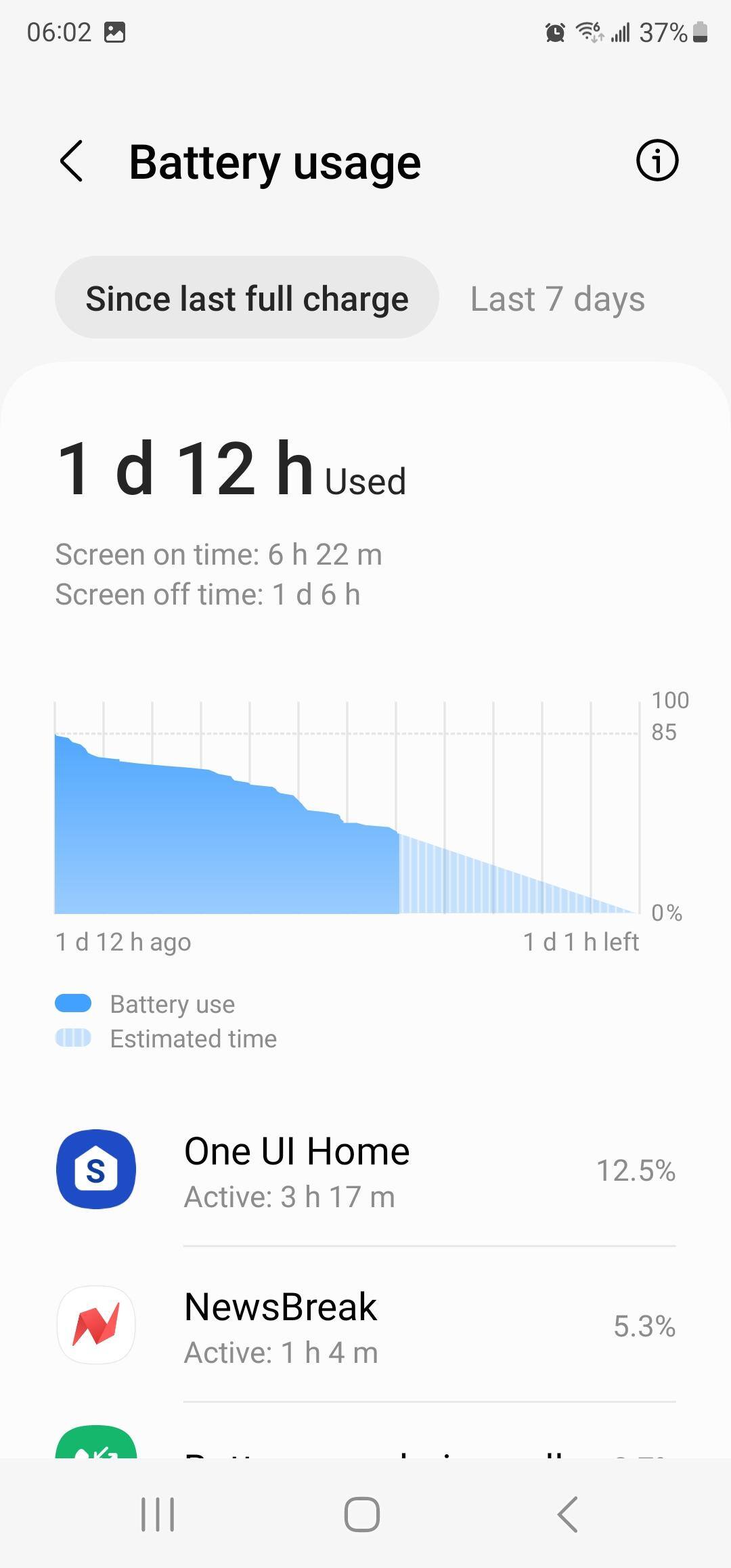Open One UI Home battery details

[x=365, y=1170]
